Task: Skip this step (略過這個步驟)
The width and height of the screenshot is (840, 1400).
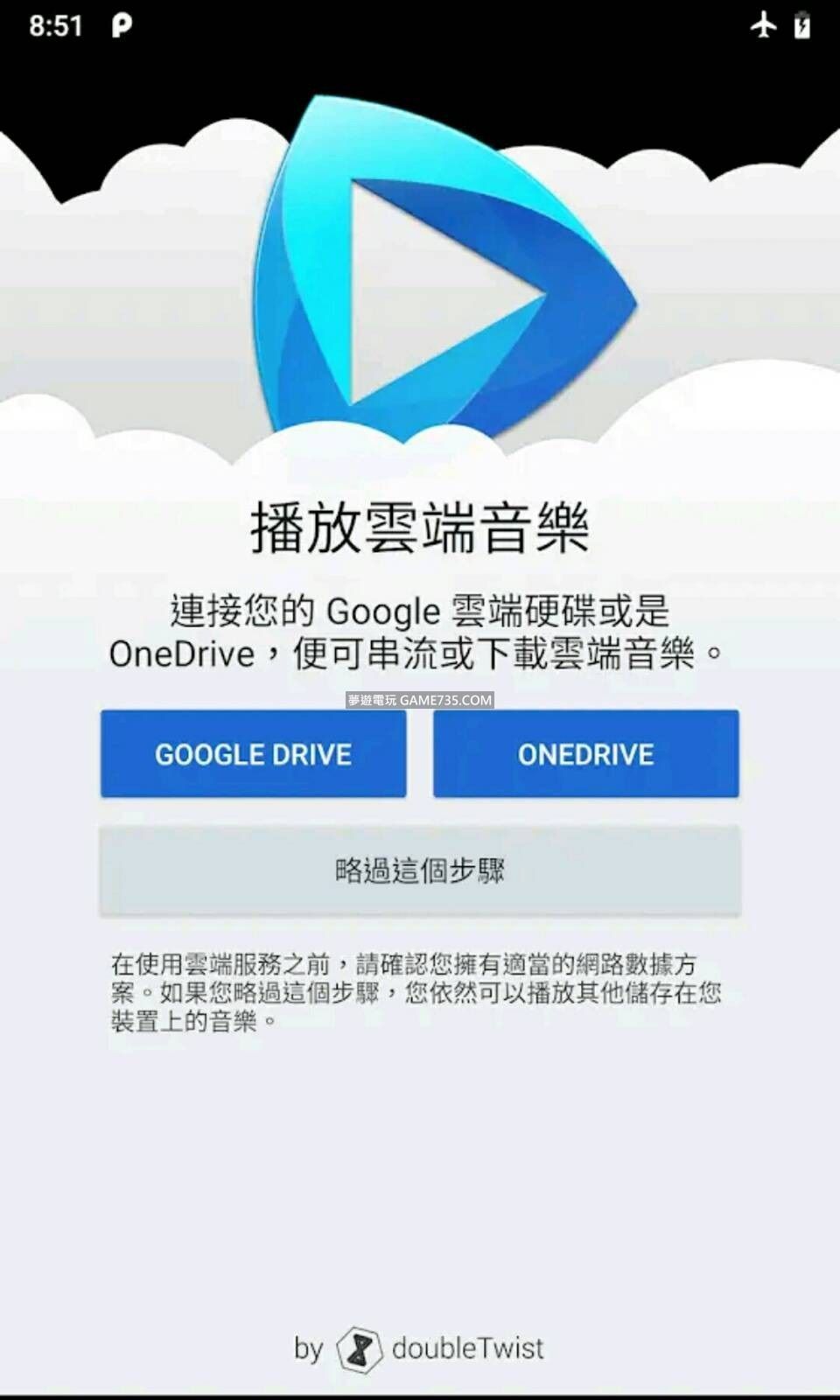Action: [x=420, y=871]
